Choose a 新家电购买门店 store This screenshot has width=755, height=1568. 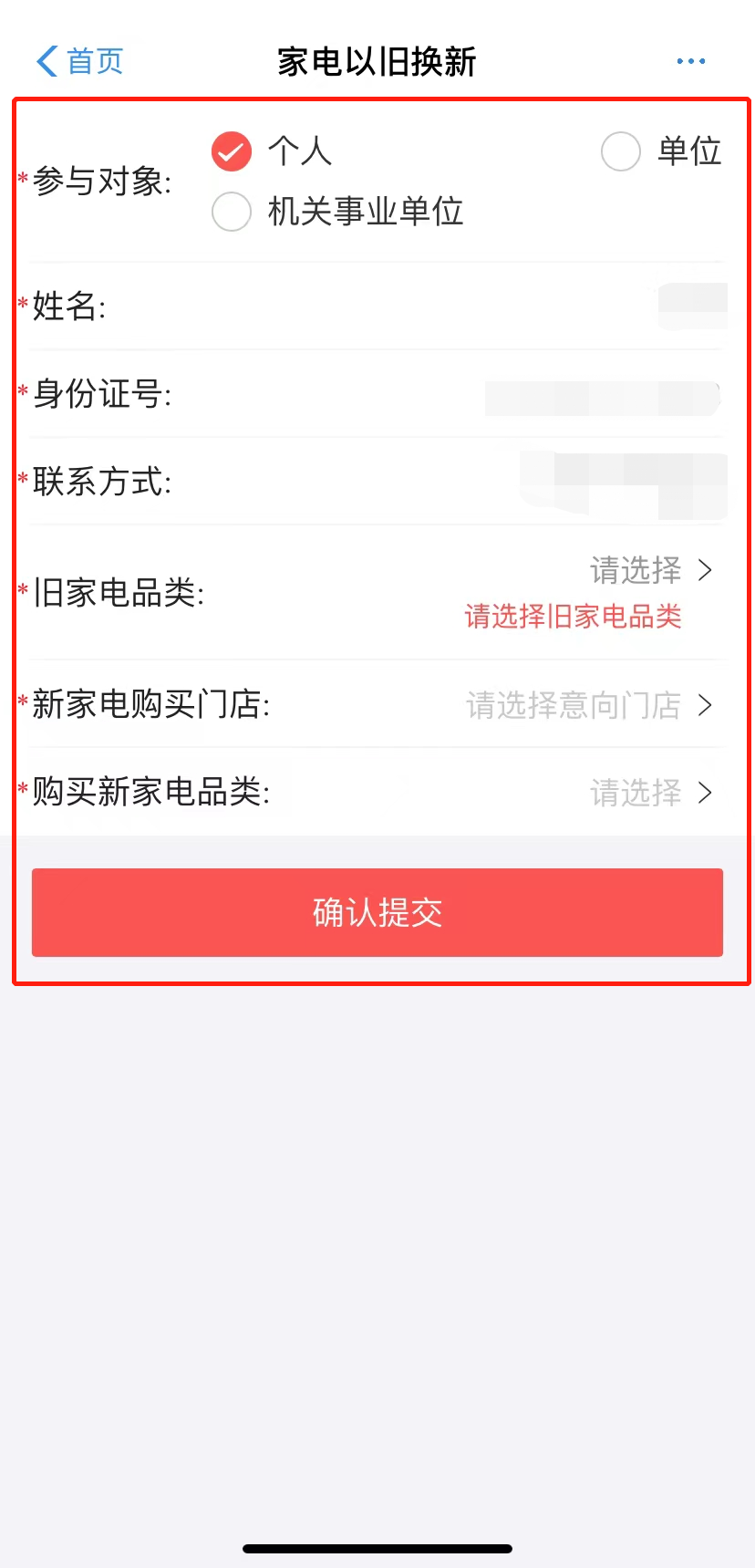[x=587, y=705]
